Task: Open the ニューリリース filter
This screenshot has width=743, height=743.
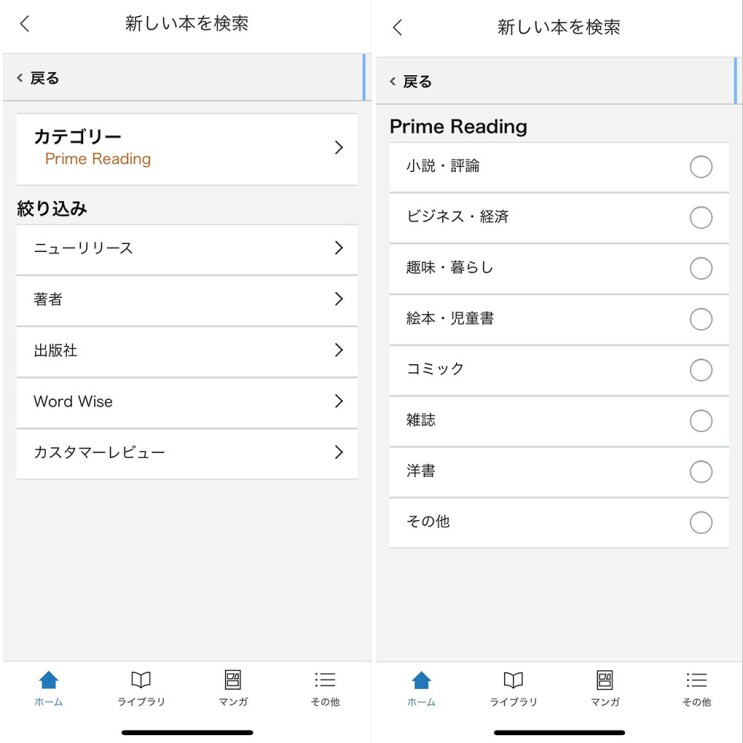Action: [187, 249]
